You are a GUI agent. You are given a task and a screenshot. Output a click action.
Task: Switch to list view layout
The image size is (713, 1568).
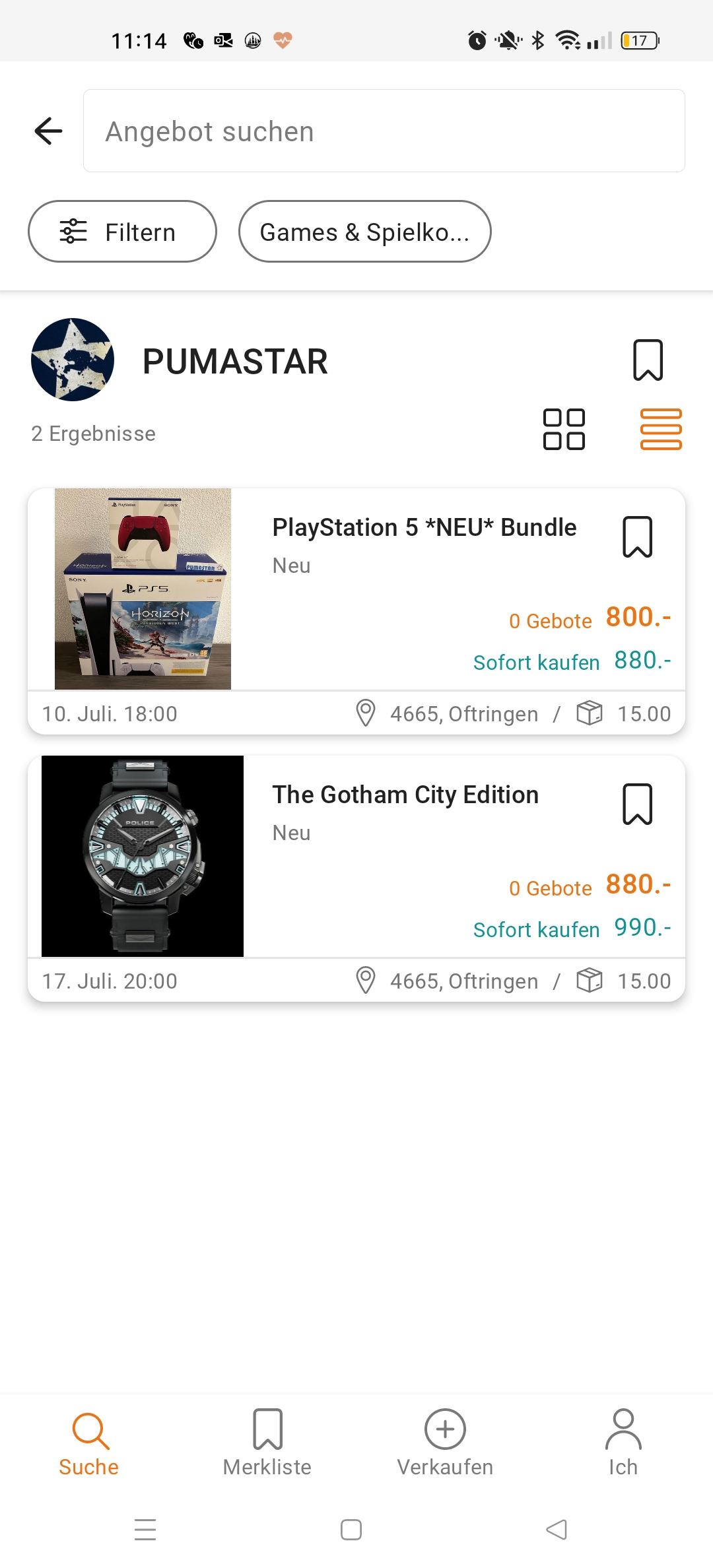pyautogui.click(x=661, y=430)
